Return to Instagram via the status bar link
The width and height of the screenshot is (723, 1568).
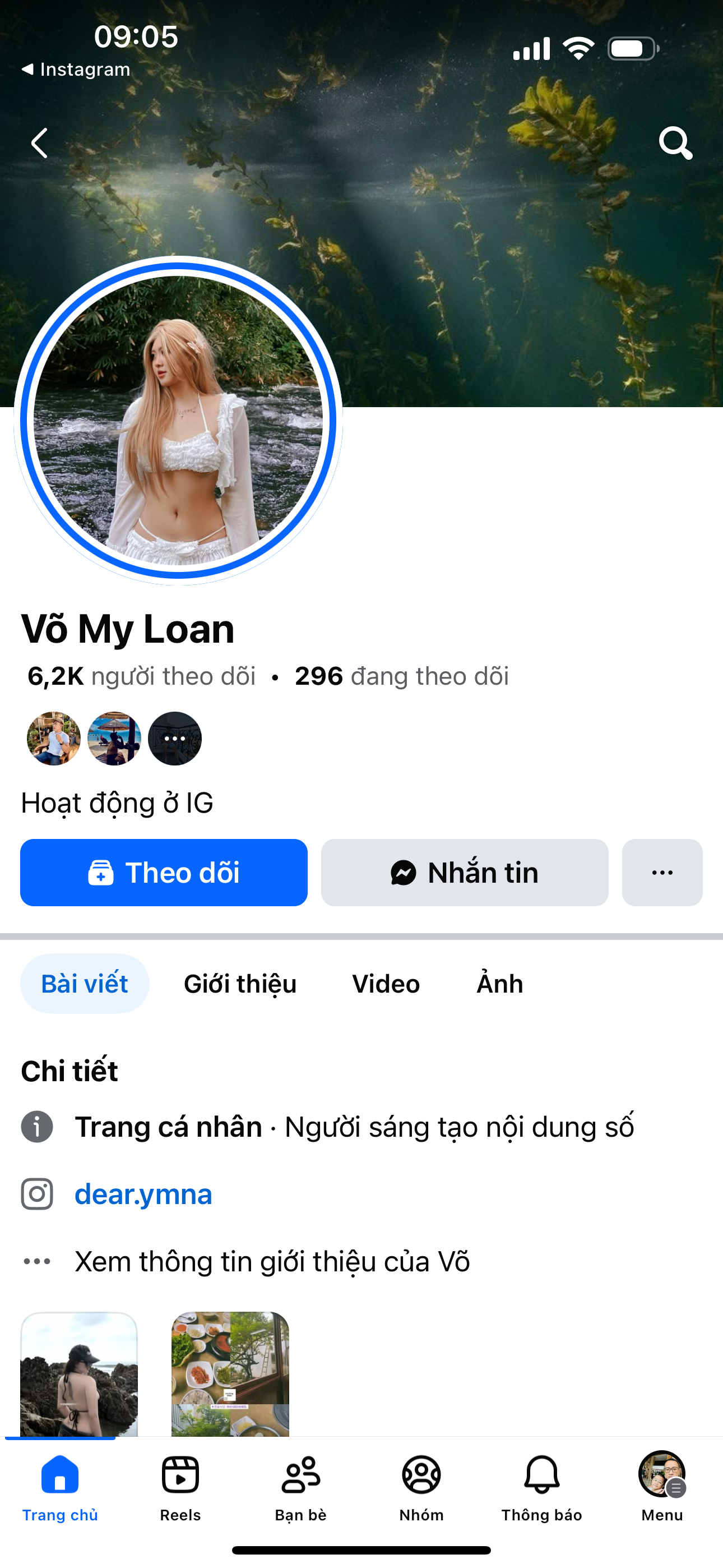(x=76, y=70)
